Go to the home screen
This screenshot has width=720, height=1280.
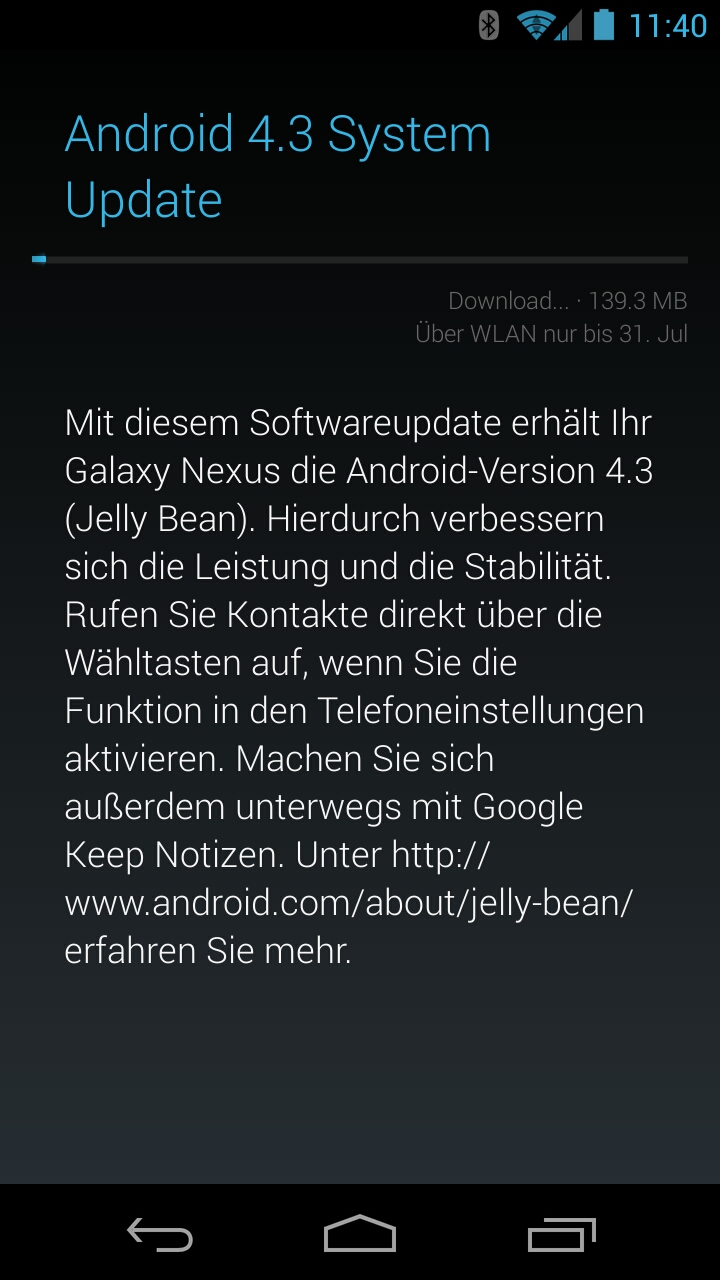[x=360, y=1234]
